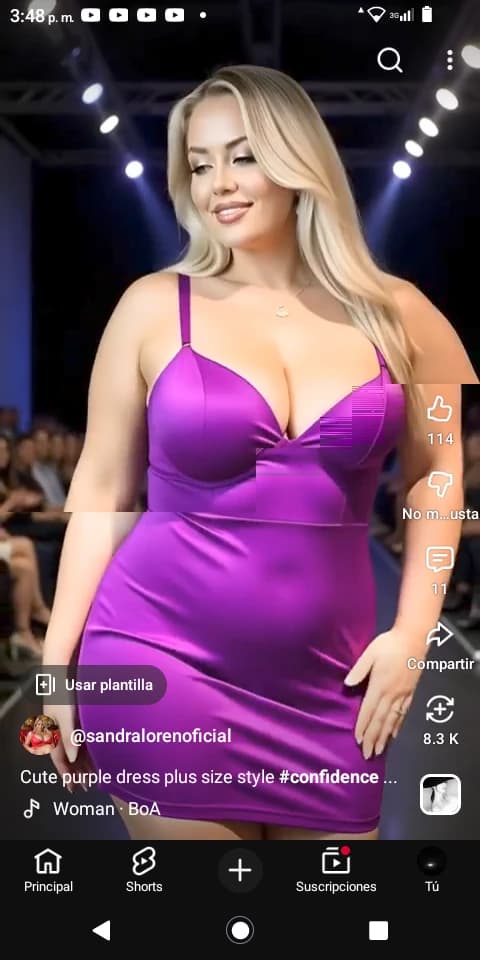Open the Tú profile tab

click(432, 871)
